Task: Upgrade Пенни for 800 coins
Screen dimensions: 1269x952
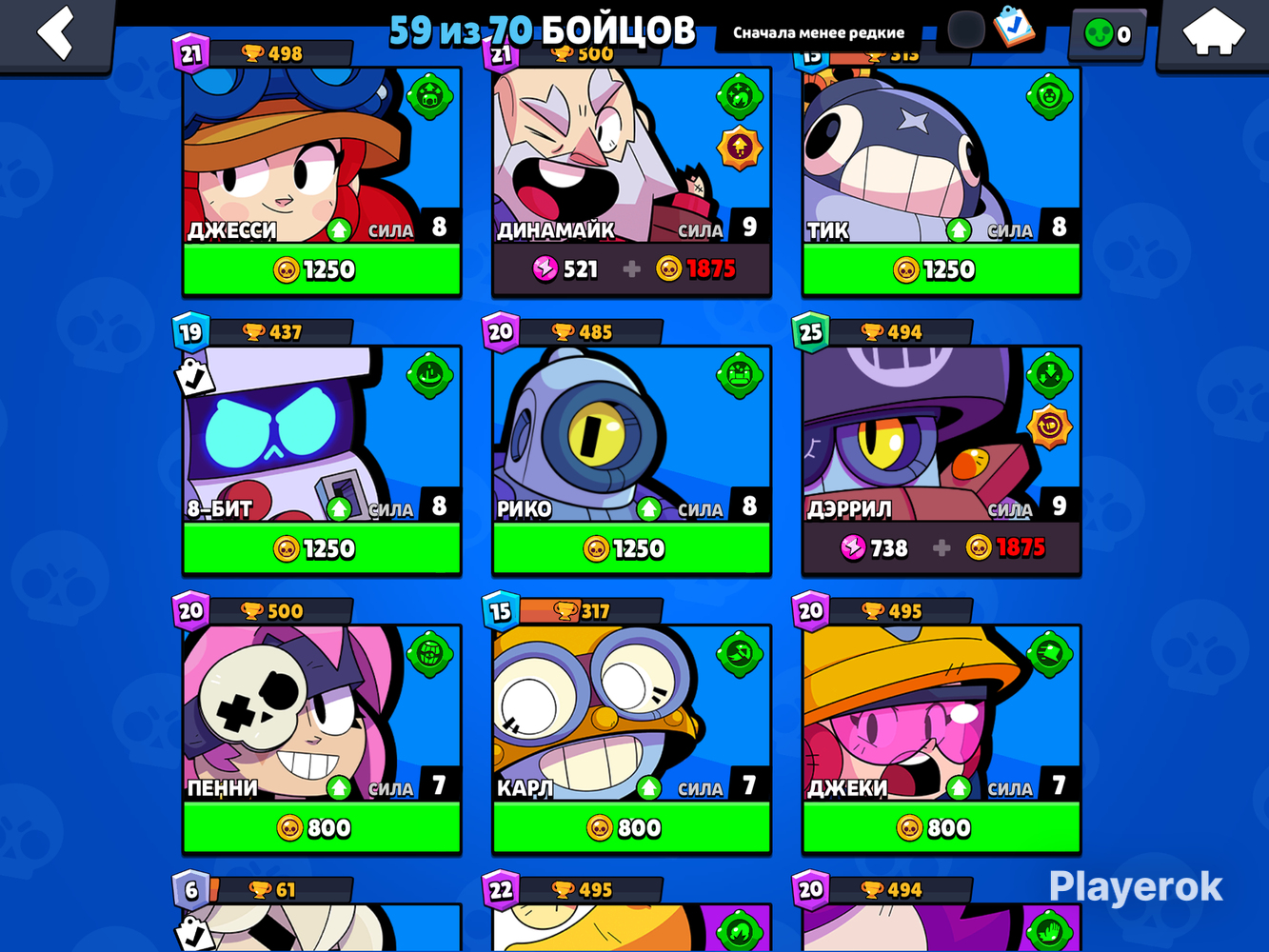Action: (x=322, y=828)
